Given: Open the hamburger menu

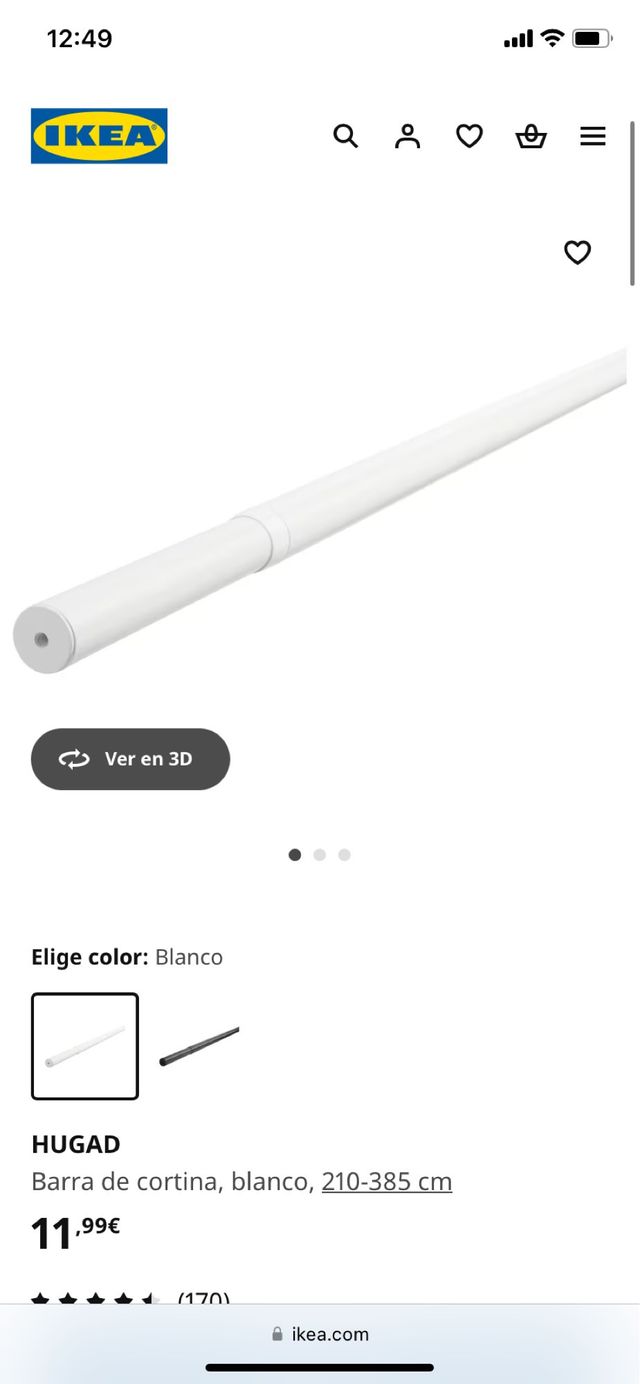Looking at the screenshot, I should [593, 136].
